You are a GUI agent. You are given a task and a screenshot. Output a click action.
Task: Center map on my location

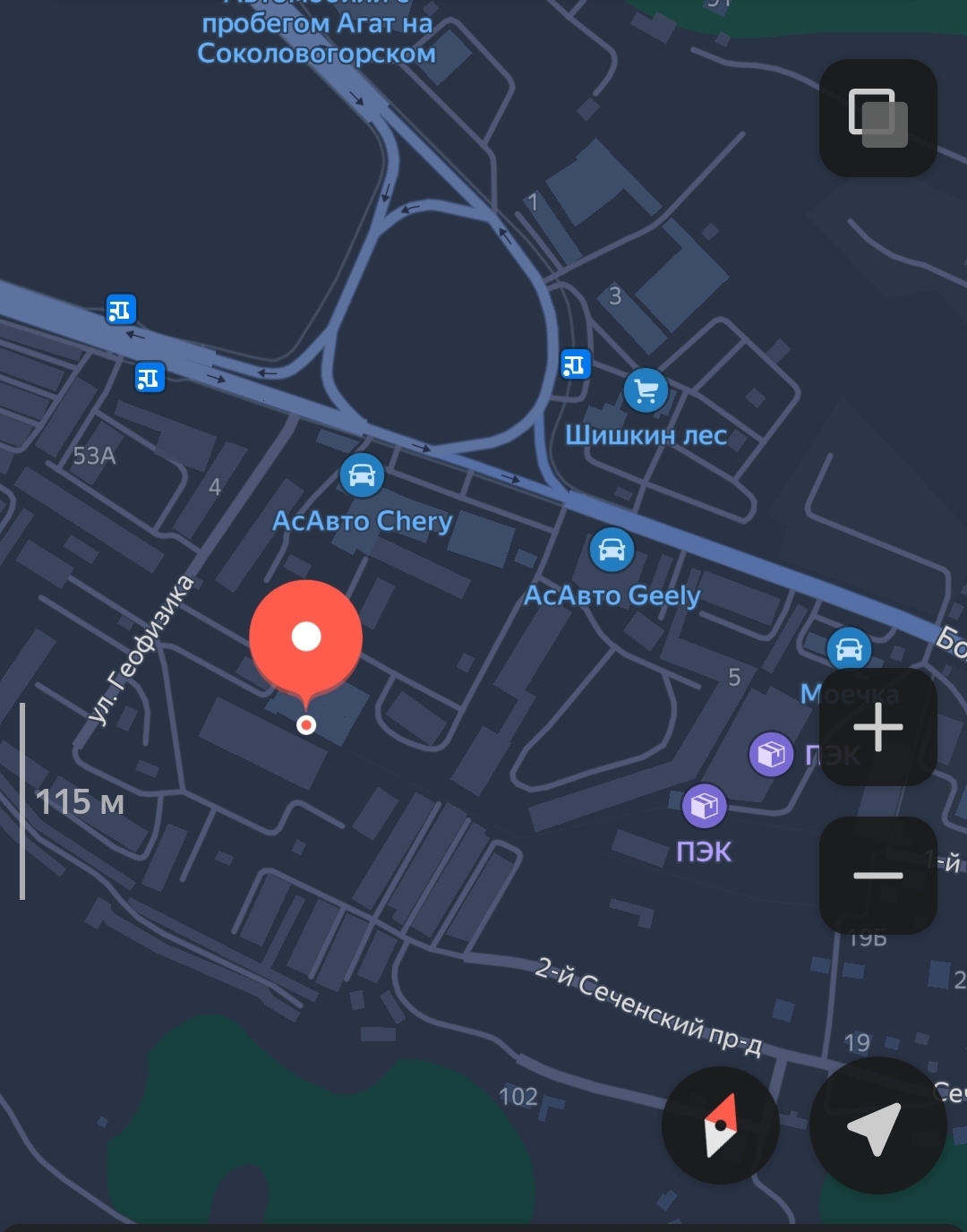pos(877,1125)
